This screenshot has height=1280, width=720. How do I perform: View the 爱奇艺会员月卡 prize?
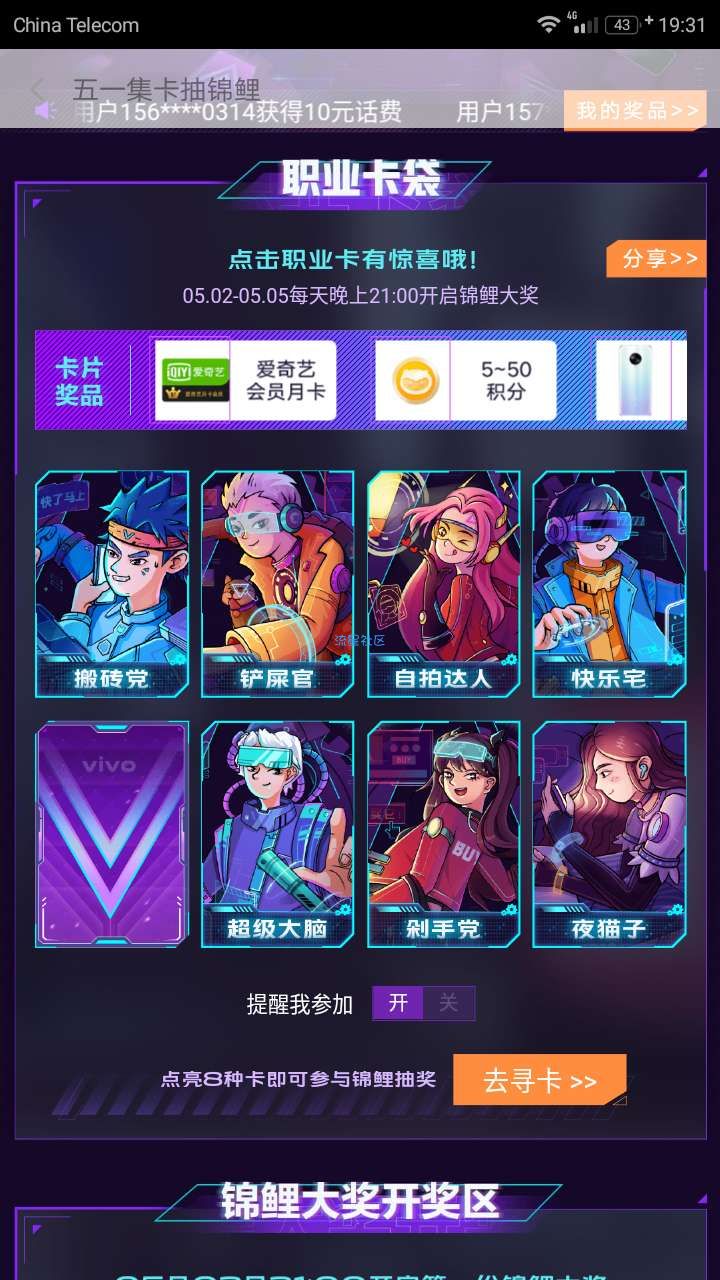(x=246, y=380)
